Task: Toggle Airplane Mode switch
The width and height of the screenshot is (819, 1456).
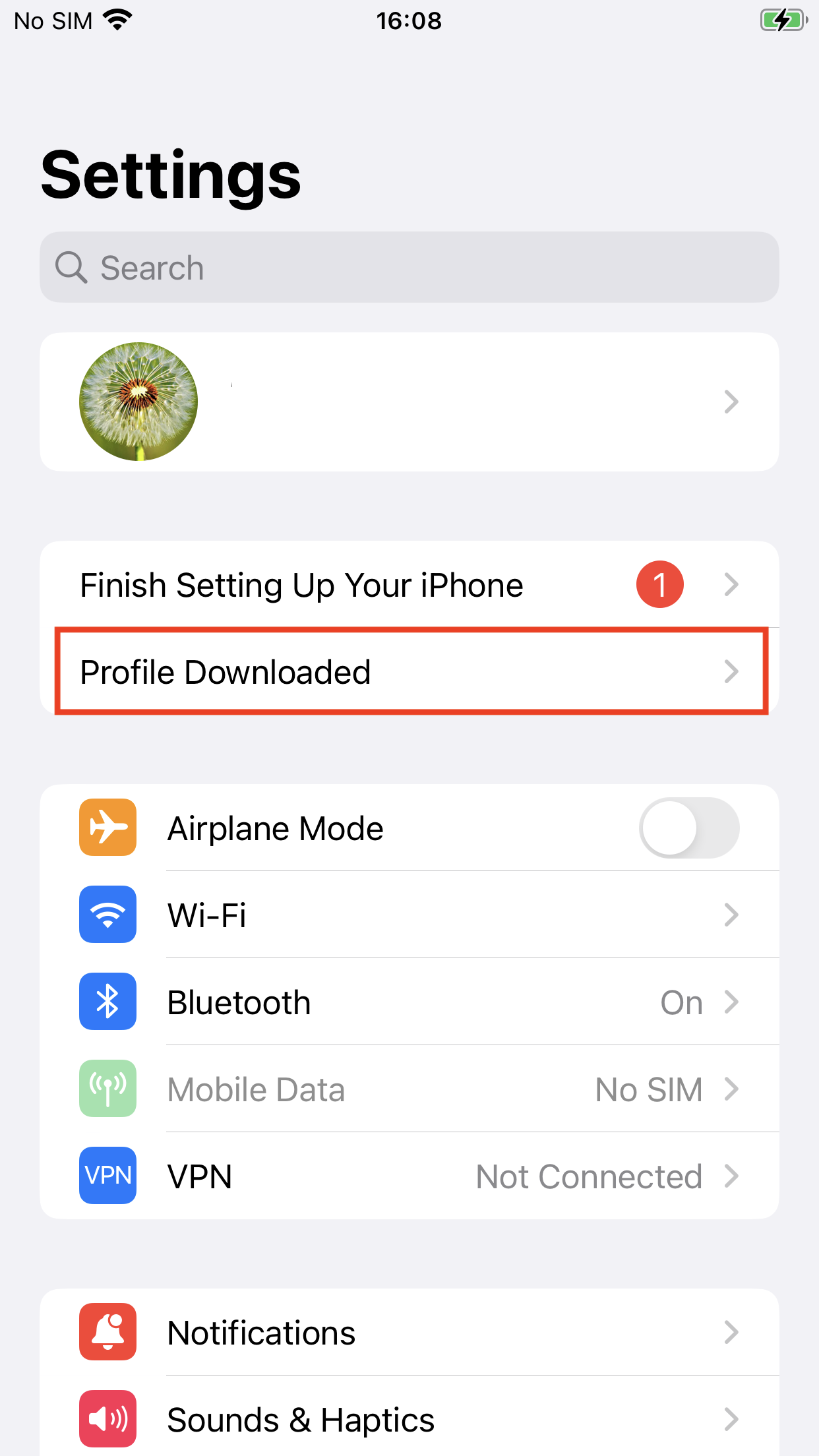Action: (688, 828)
